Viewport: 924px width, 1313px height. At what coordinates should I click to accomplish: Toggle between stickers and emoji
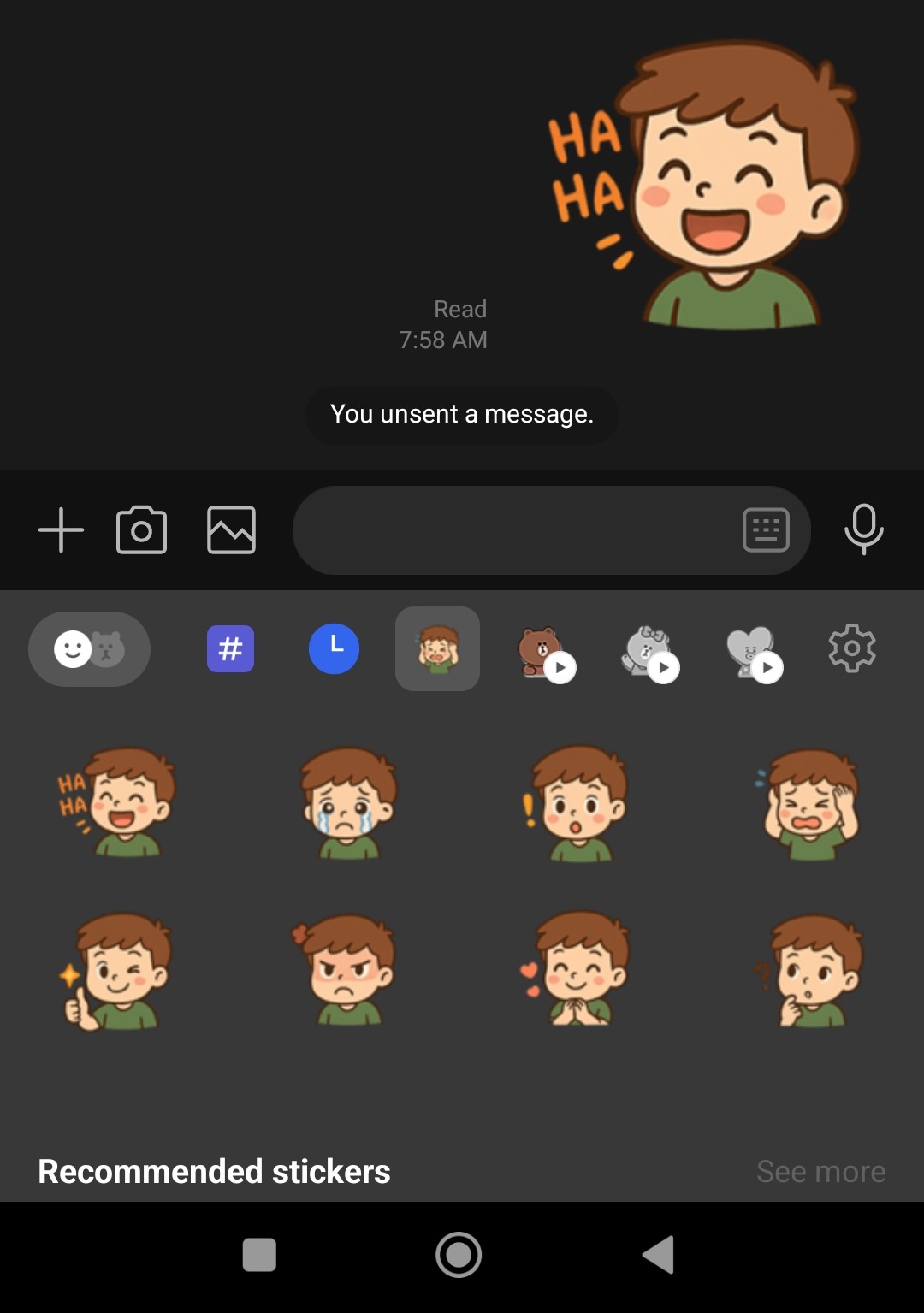89,649
